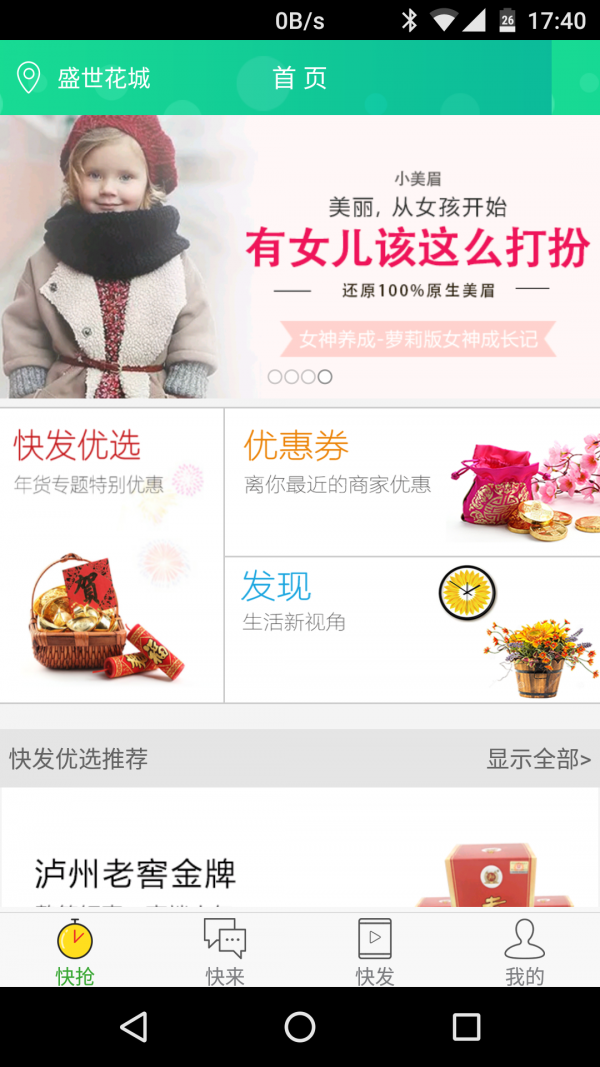Image resolution: width=600 pixels, height=1067 pixels.
Task: Switch to the 我的 tab
Action: click(524, 951)
